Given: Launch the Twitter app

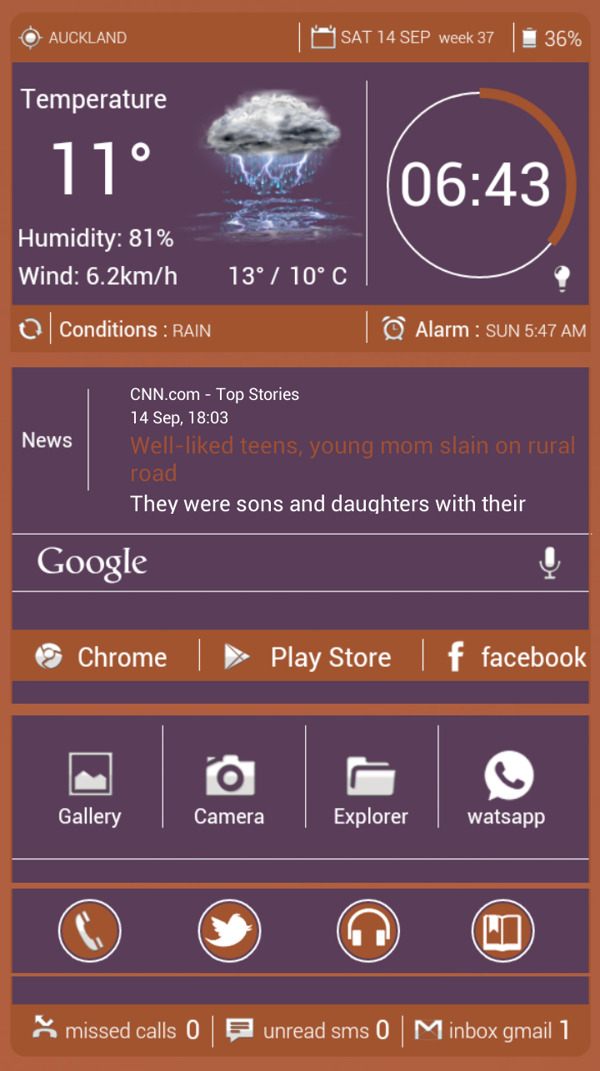Looking at the screenshot, I should (x=230, y=931).
